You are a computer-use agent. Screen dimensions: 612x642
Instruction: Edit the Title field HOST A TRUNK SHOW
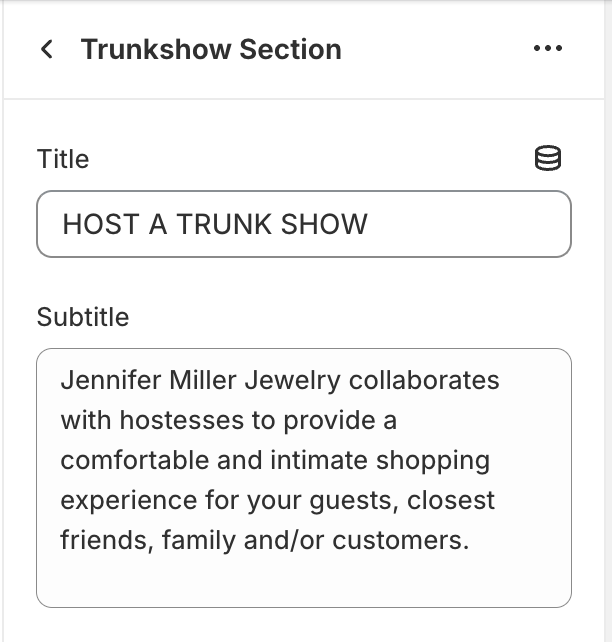pyautogui.click(x=304, y=224)
